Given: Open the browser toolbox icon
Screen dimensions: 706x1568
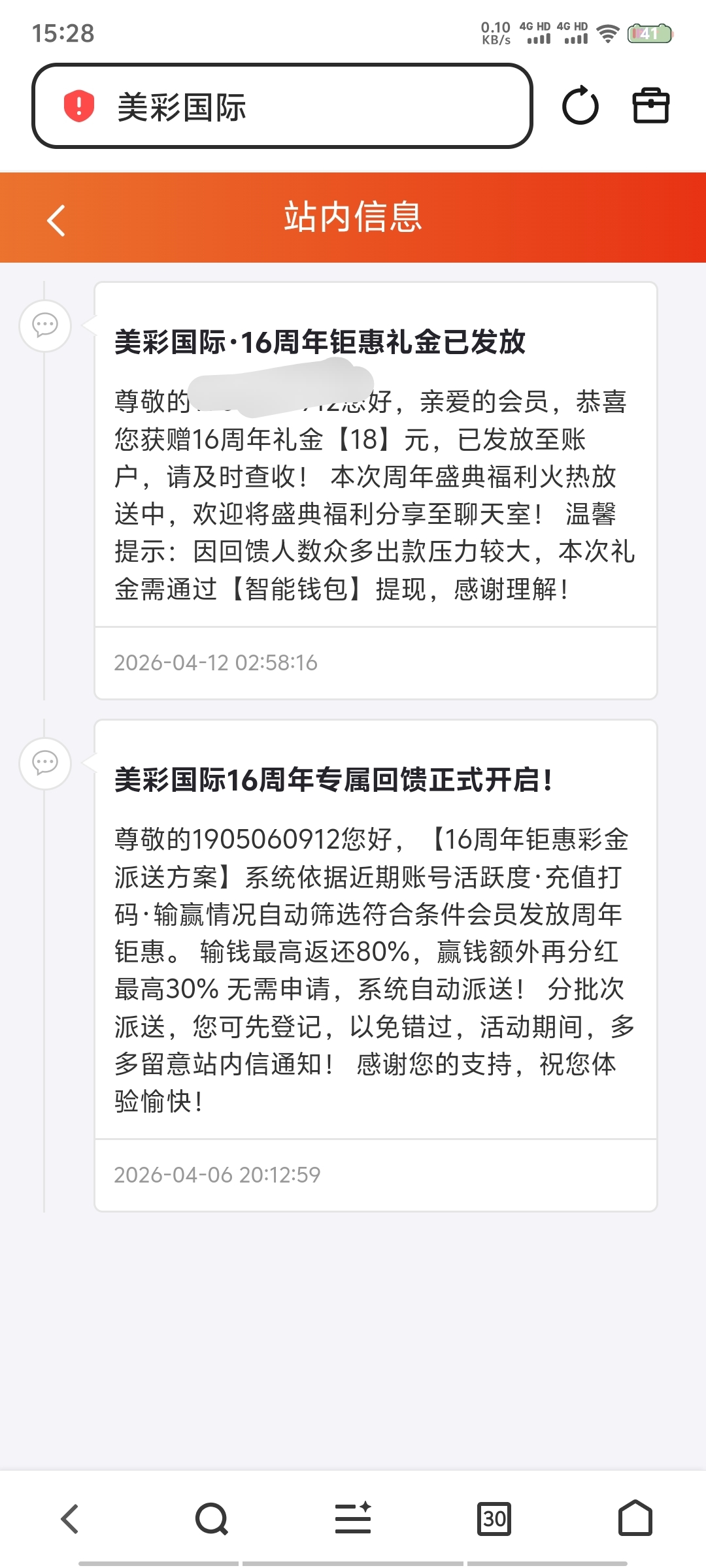Looking at the screenshot, I should pyautogui.click(x=651, y=106).
